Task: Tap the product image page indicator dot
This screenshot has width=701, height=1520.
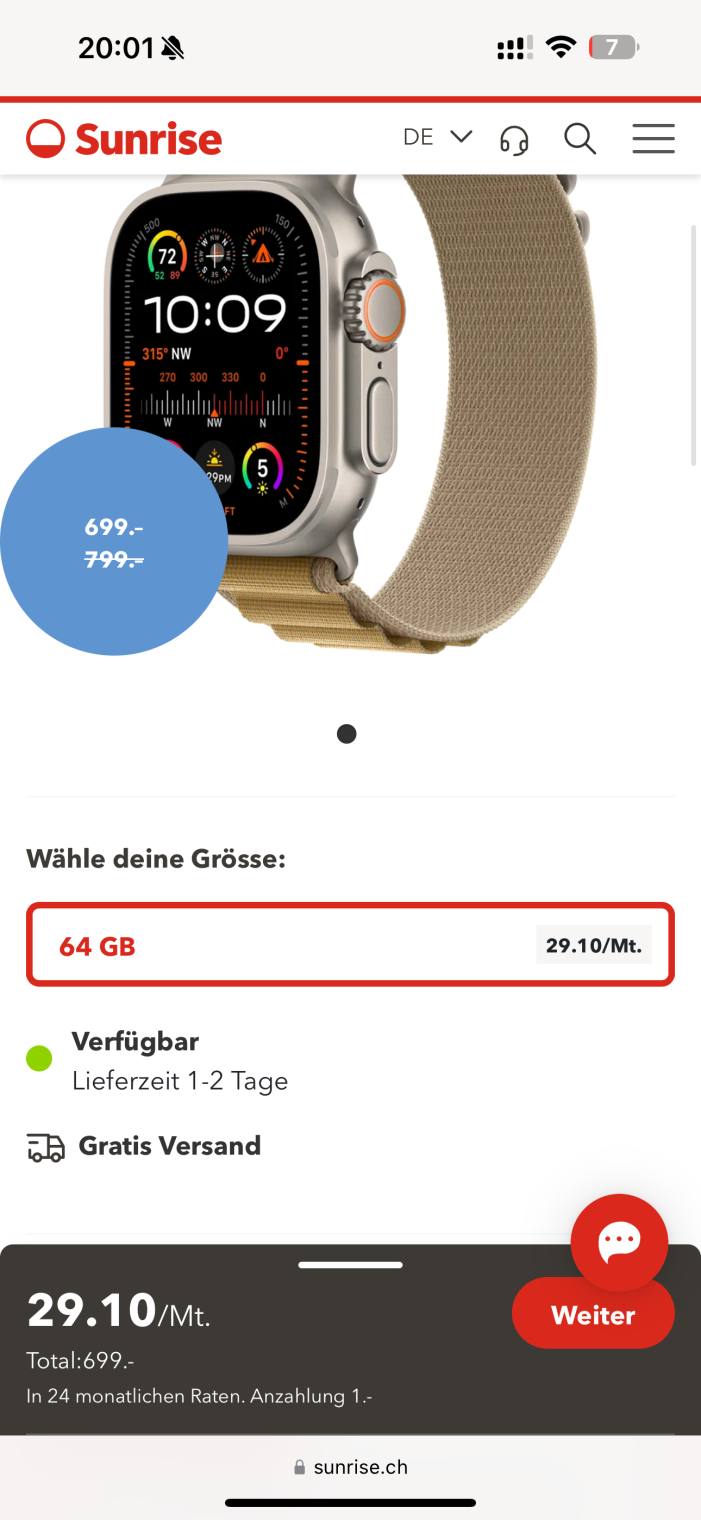Action: 347,734
